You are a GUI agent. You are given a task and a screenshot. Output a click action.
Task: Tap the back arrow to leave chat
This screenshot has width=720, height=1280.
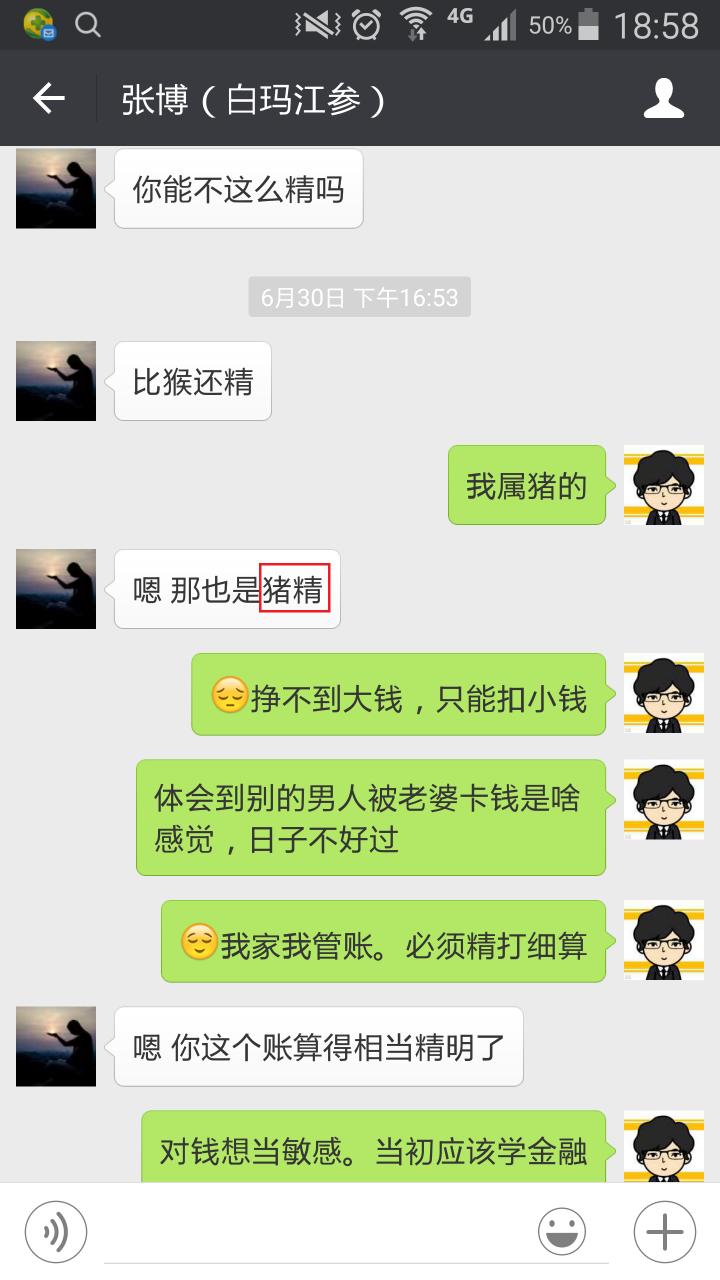(45, 98)
